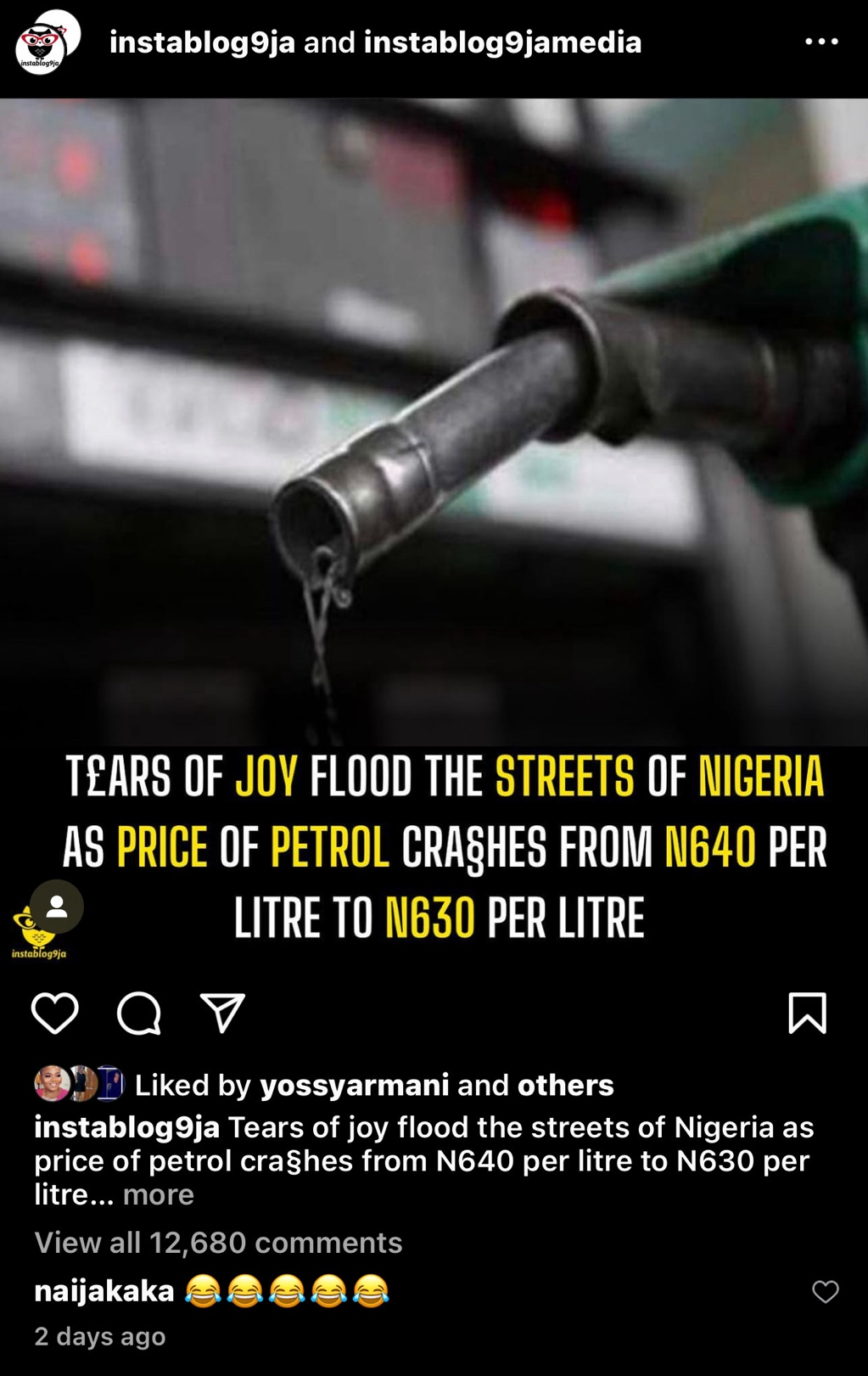Open the instablog9ja profile picture
This screenshot has height=1376, width=868.
click(44, 42)
